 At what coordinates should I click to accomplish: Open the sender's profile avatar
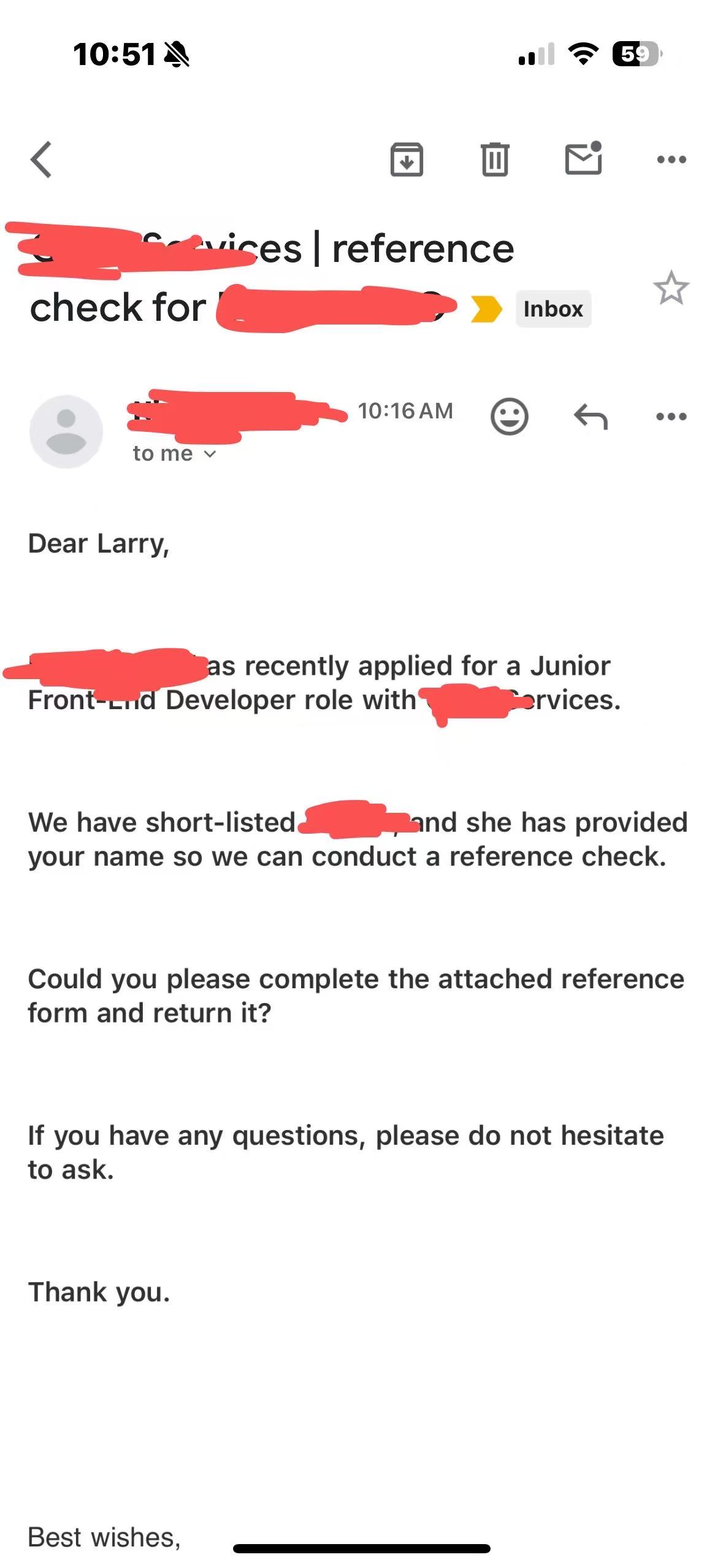[x=66, y=431]
